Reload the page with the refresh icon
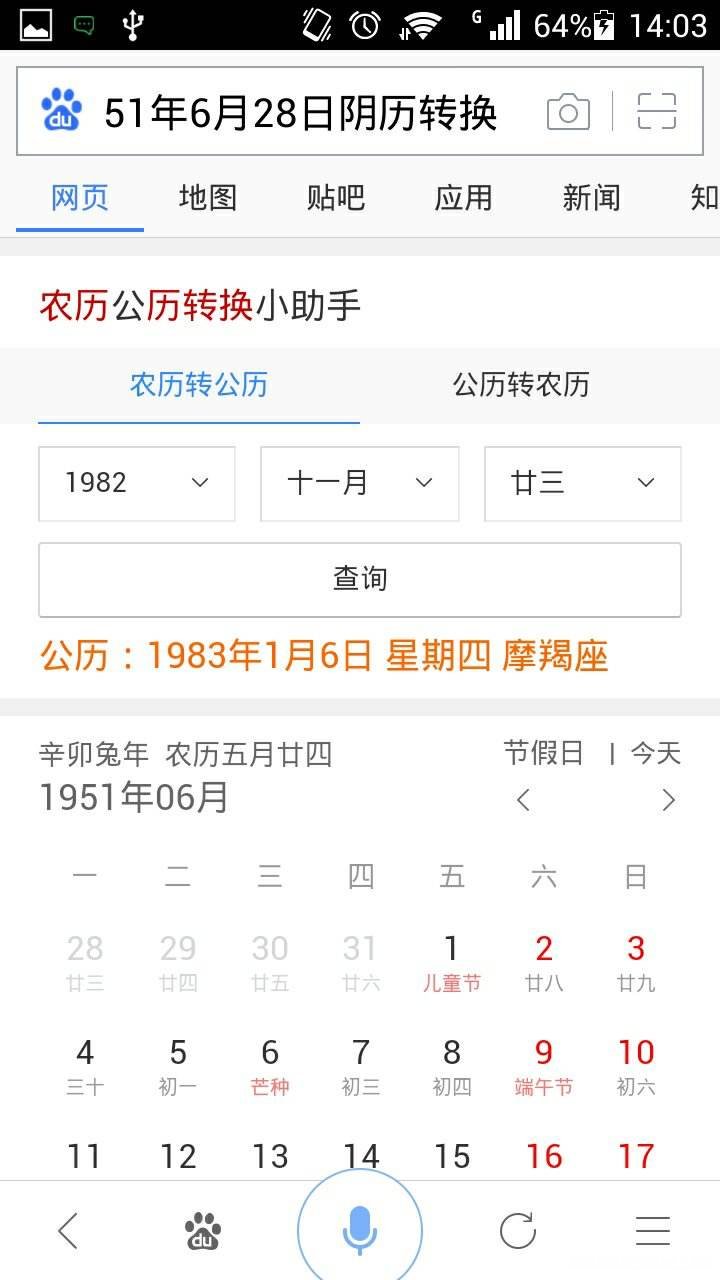The height and width of the screenshot is (1280, 720). coord(518,1230)
